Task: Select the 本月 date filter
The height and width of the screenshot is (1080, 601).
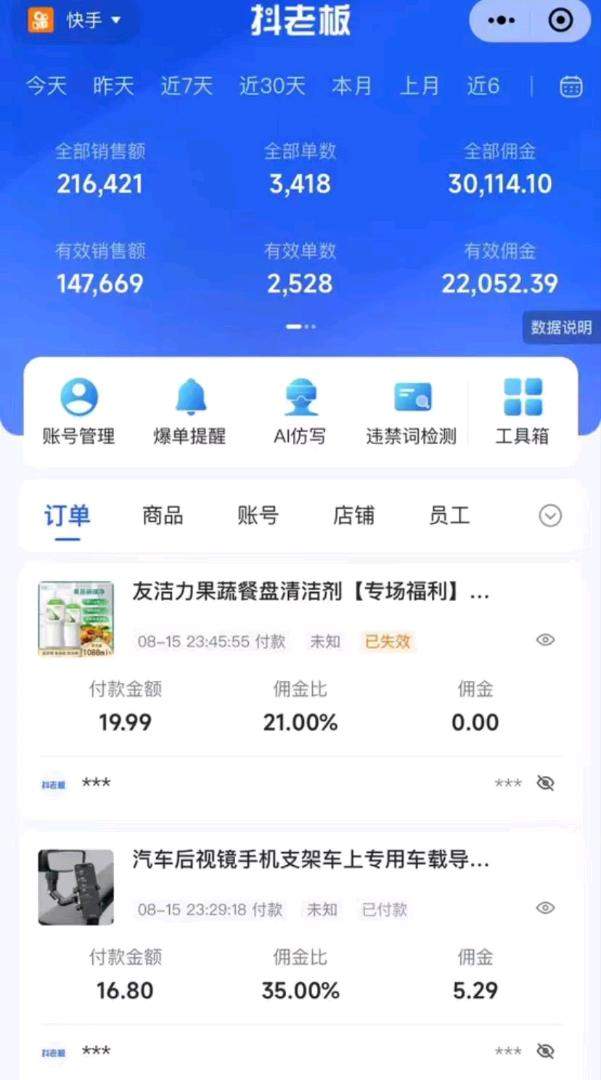Action: click(352, 86)
